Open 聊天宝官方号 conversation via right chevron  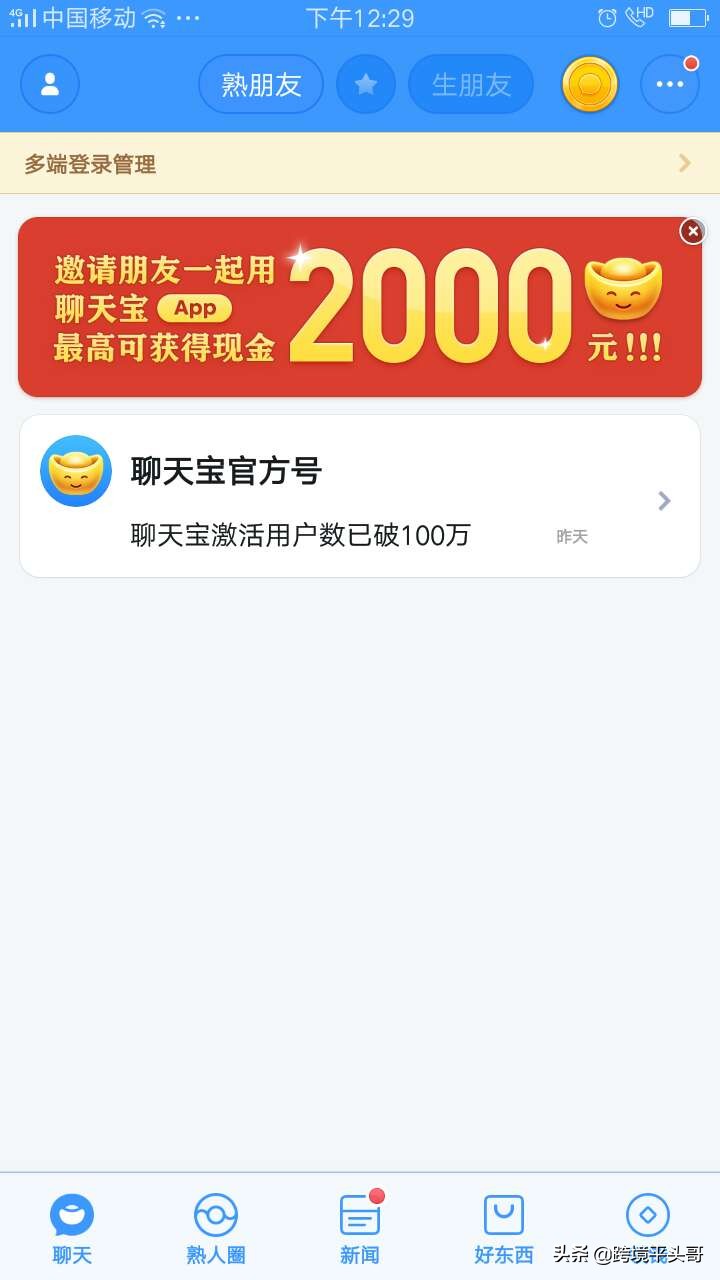(663, 500)
